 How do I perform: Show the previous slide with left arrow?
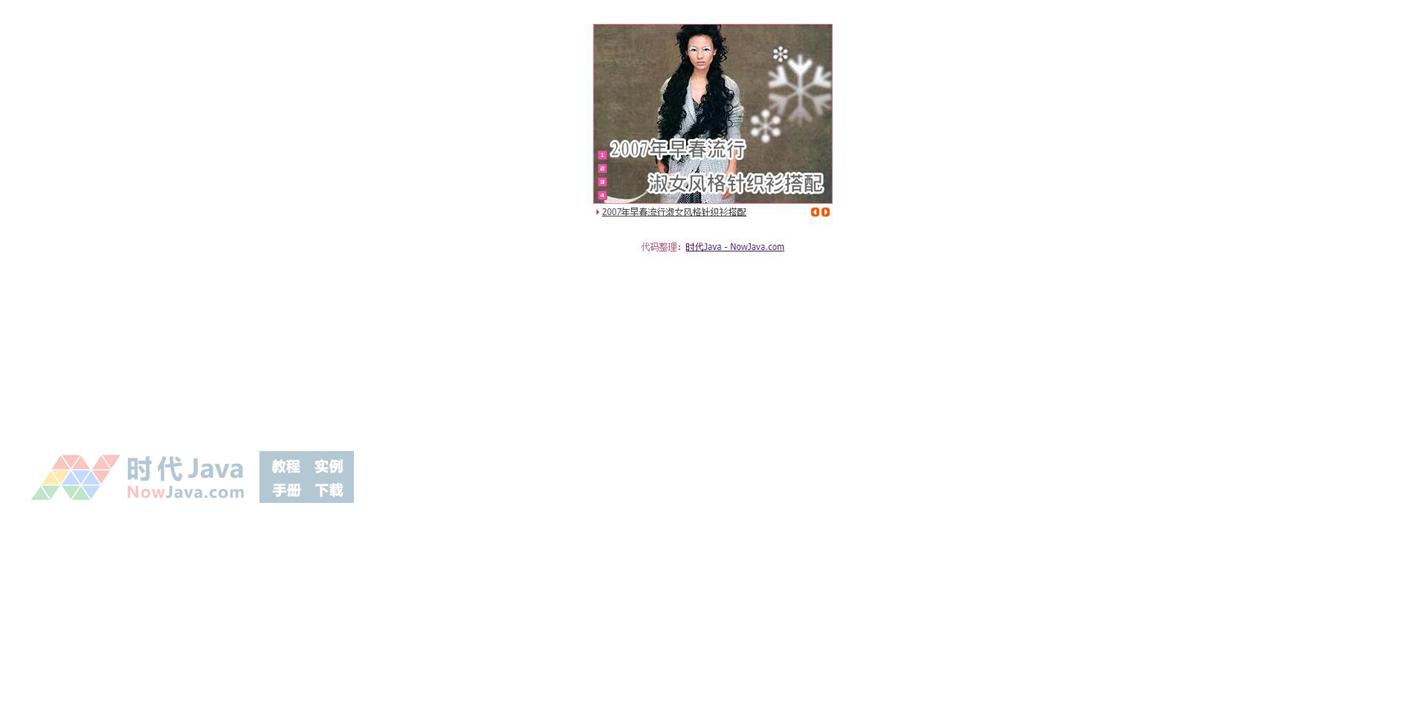815,212
